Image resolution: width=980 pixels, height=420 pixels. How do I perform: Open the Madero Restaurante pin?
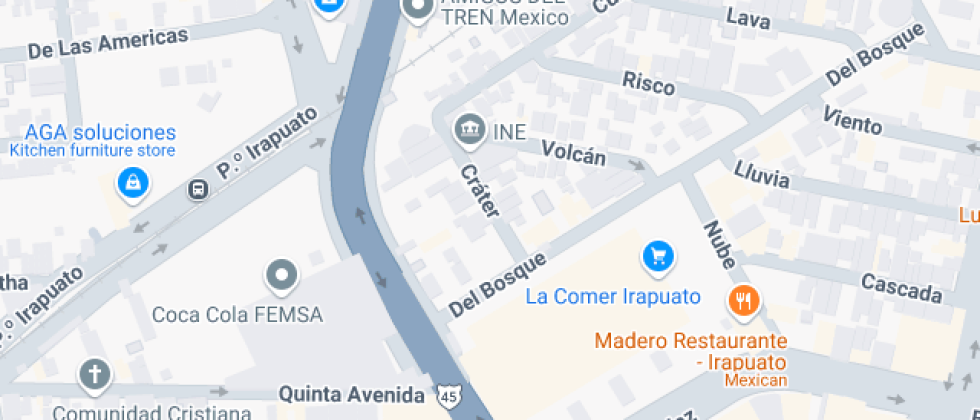pos(742,299)
